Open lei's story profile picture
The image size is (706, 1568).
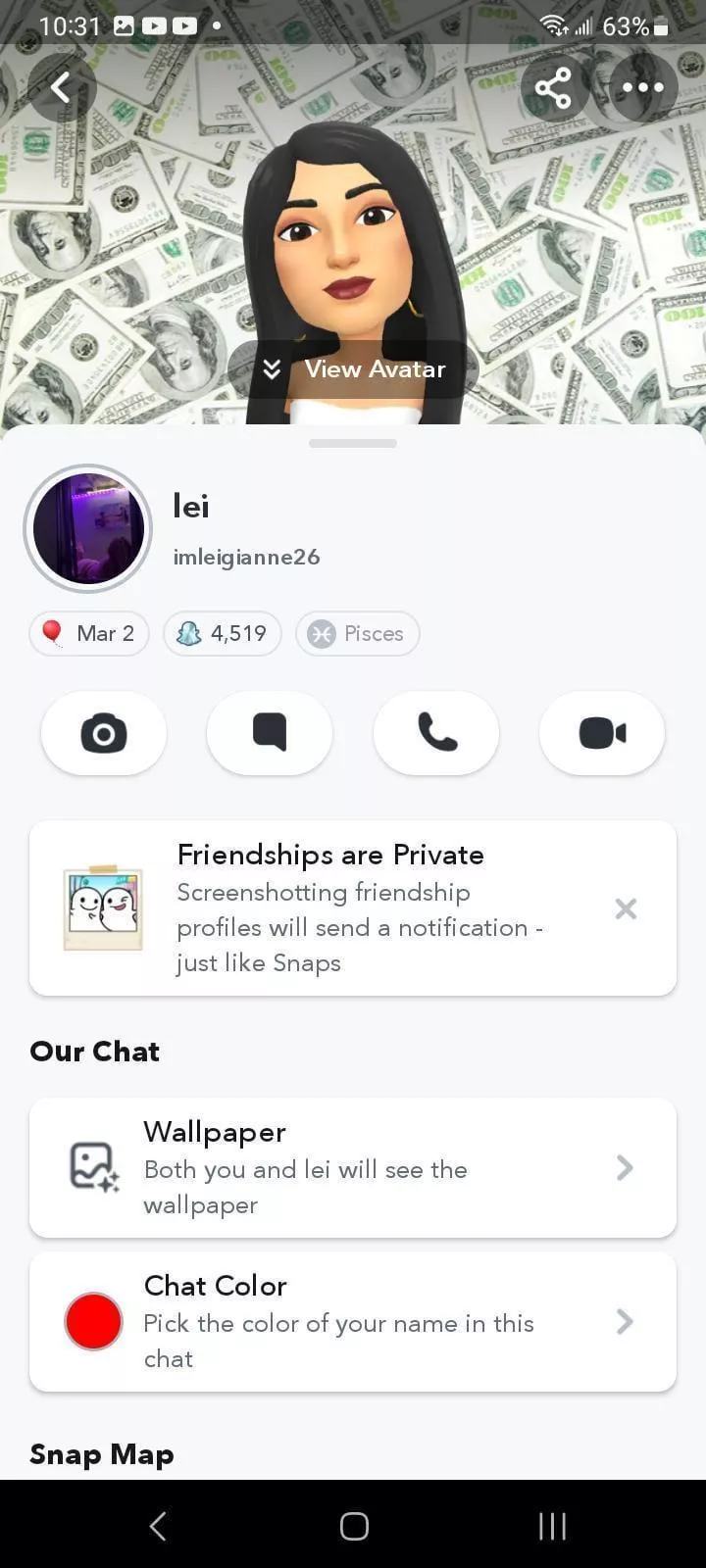[88, 529]
